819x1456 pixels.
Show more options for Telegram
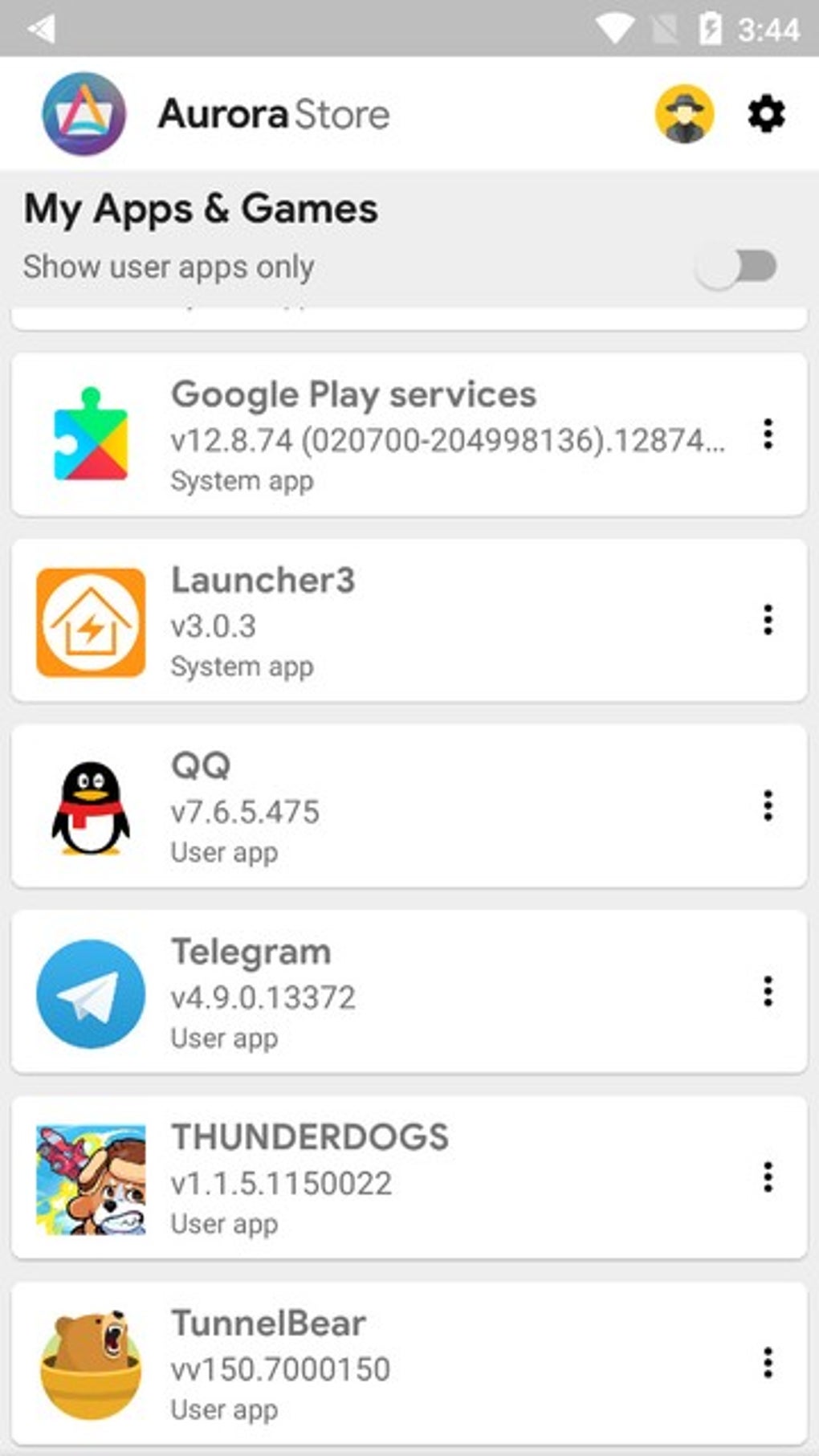(x=768, y=992)
